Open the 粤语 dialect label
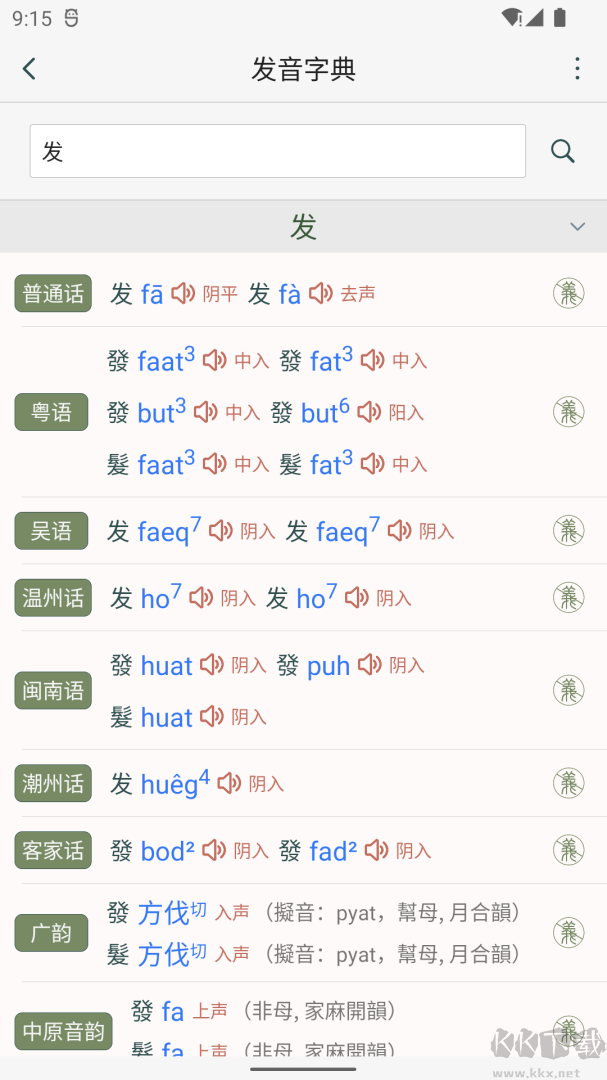 click(51, 412)
